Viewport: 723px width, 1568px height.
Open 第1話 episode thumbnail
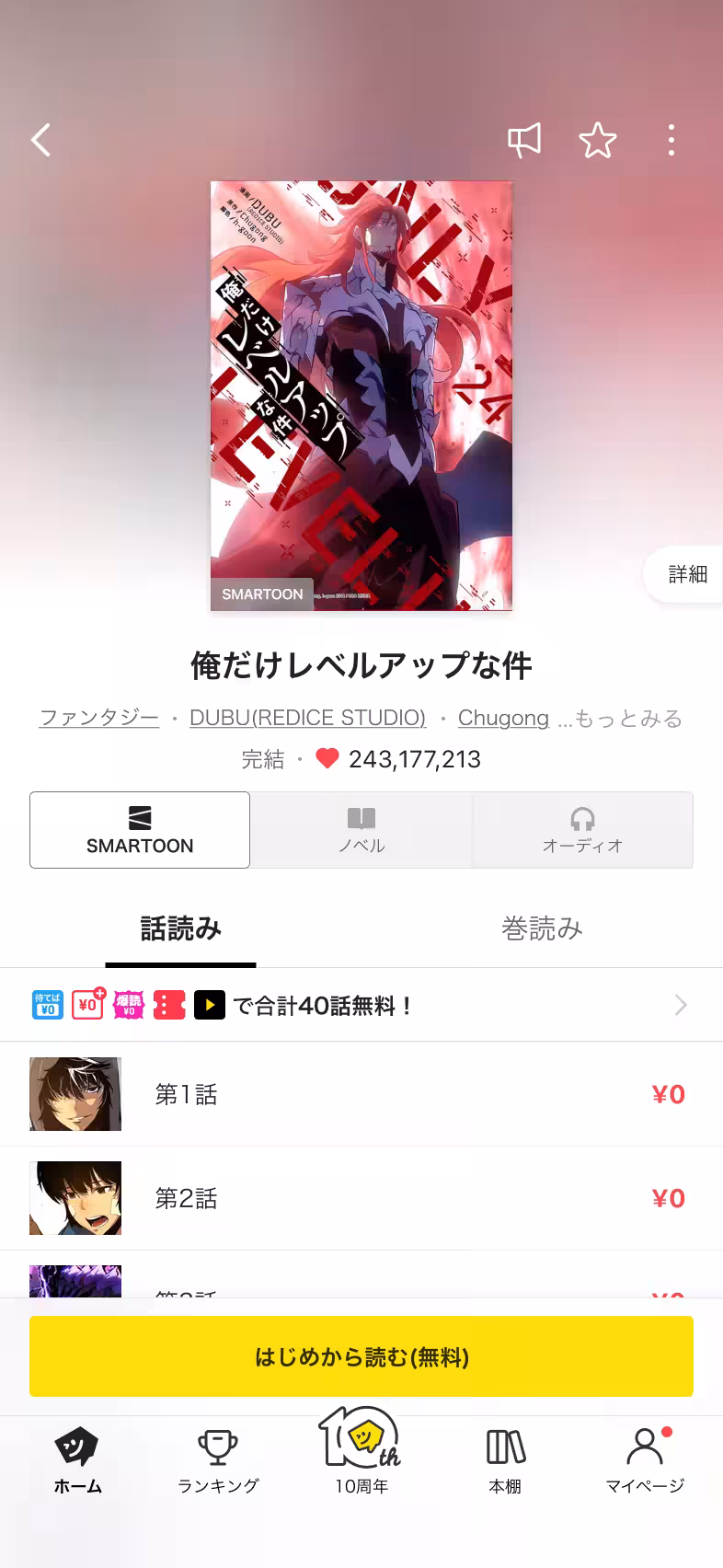coord(75,1094)
